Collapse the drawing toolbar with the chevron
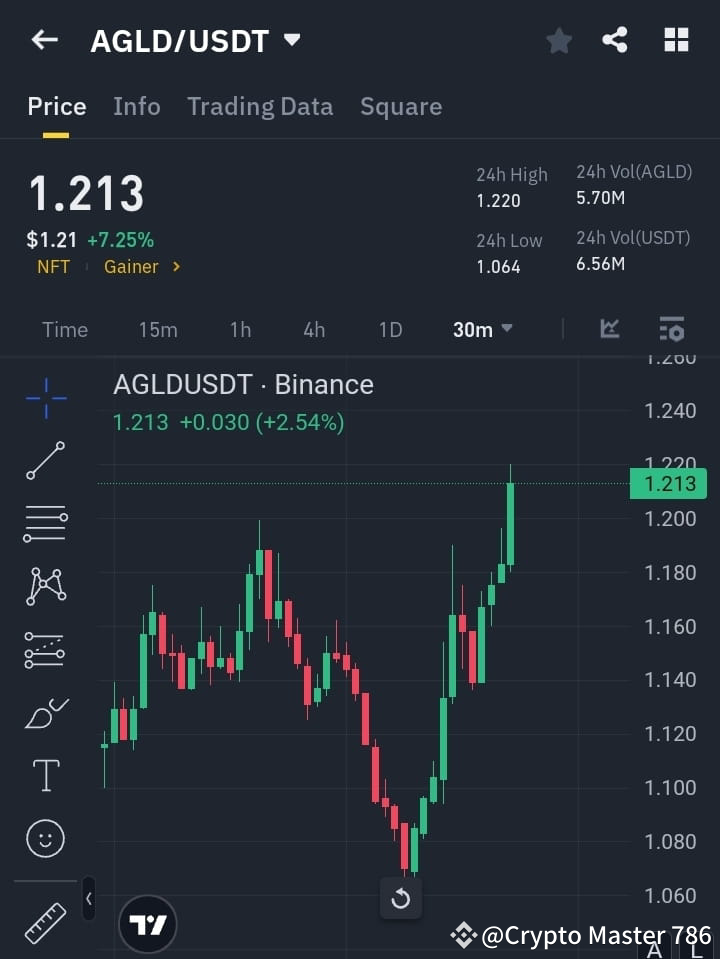This screenshot has width=720, height=959. pos(89,899)
